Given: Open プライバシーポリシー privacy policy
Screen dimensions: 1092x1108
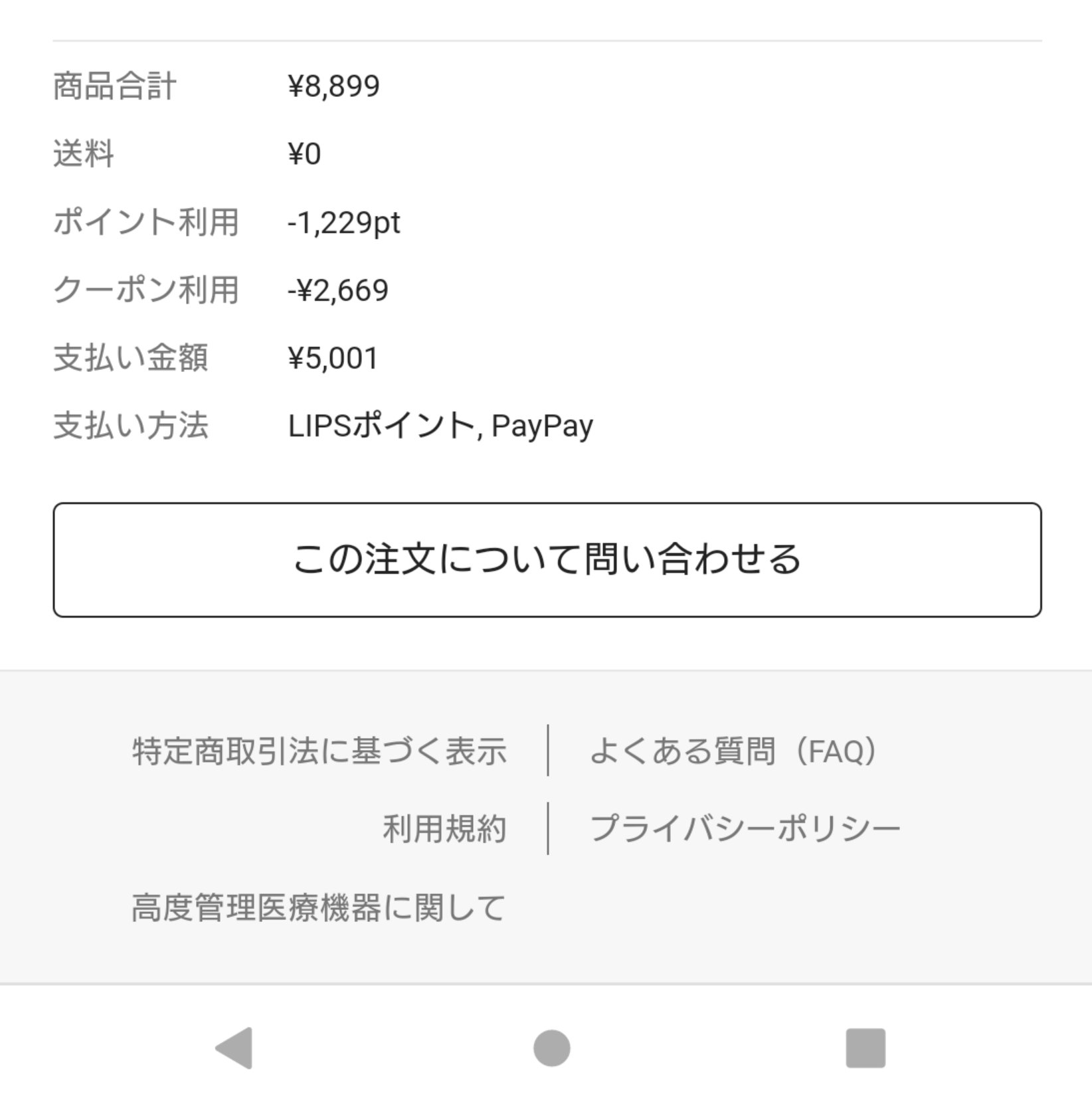Looking at the screenshot, I should pos(745,827).
